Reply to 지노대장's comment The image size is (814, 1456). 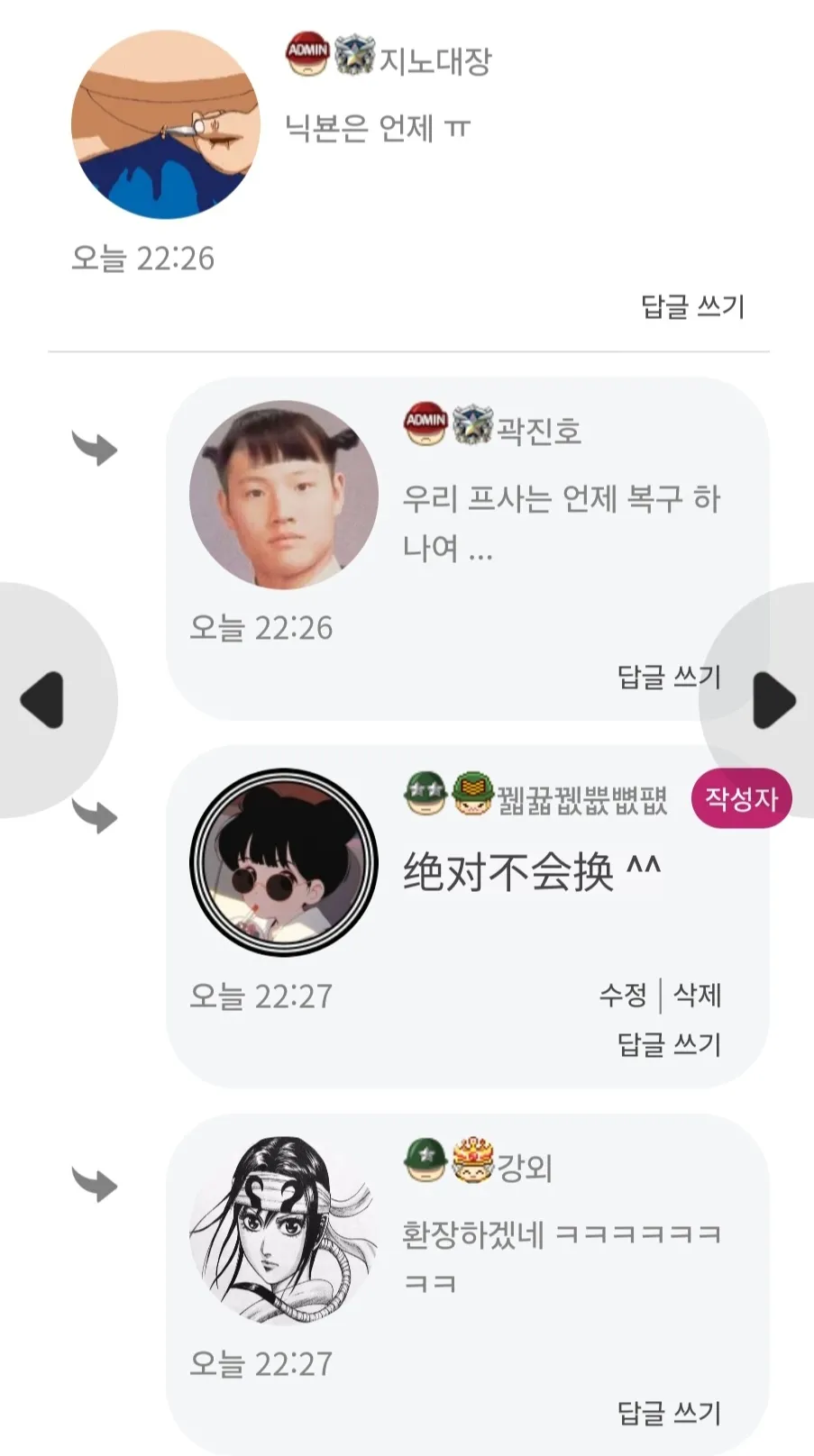692,306
